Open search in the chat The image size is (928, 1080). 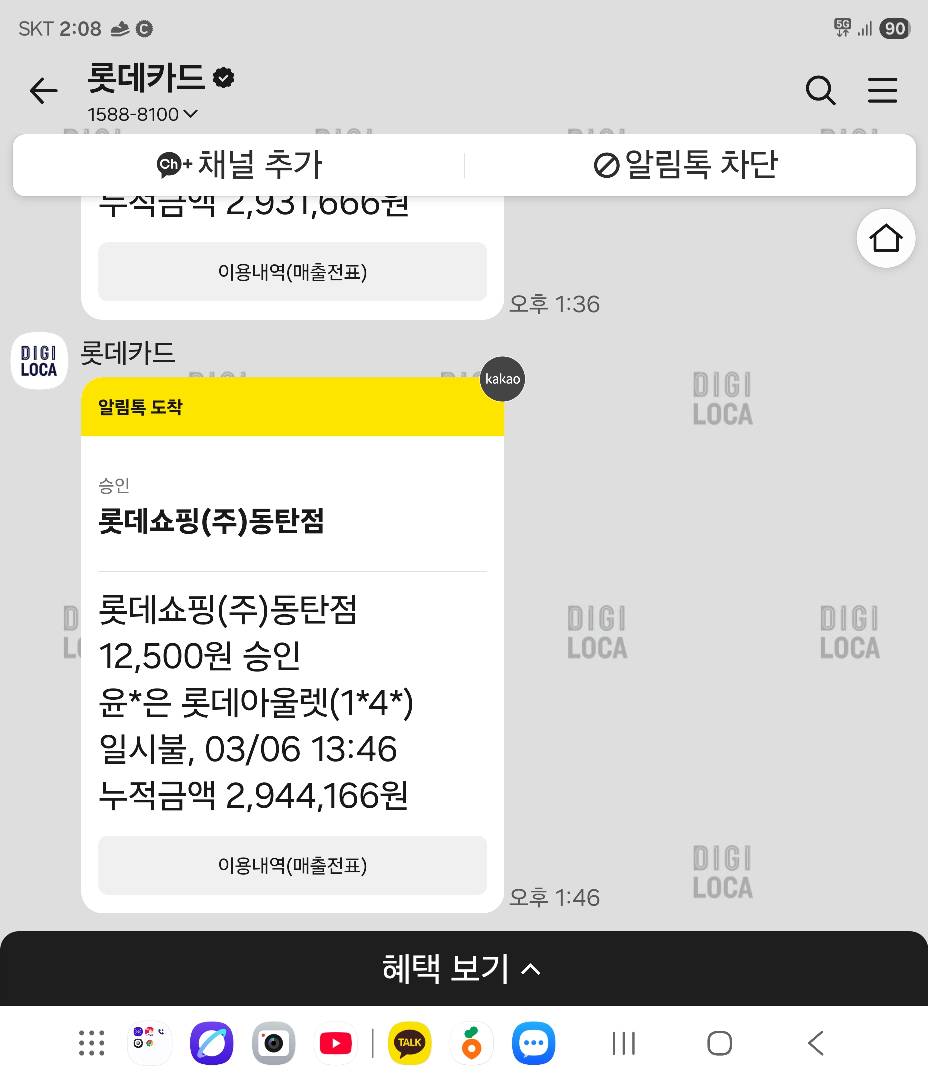tap(820, 91)
